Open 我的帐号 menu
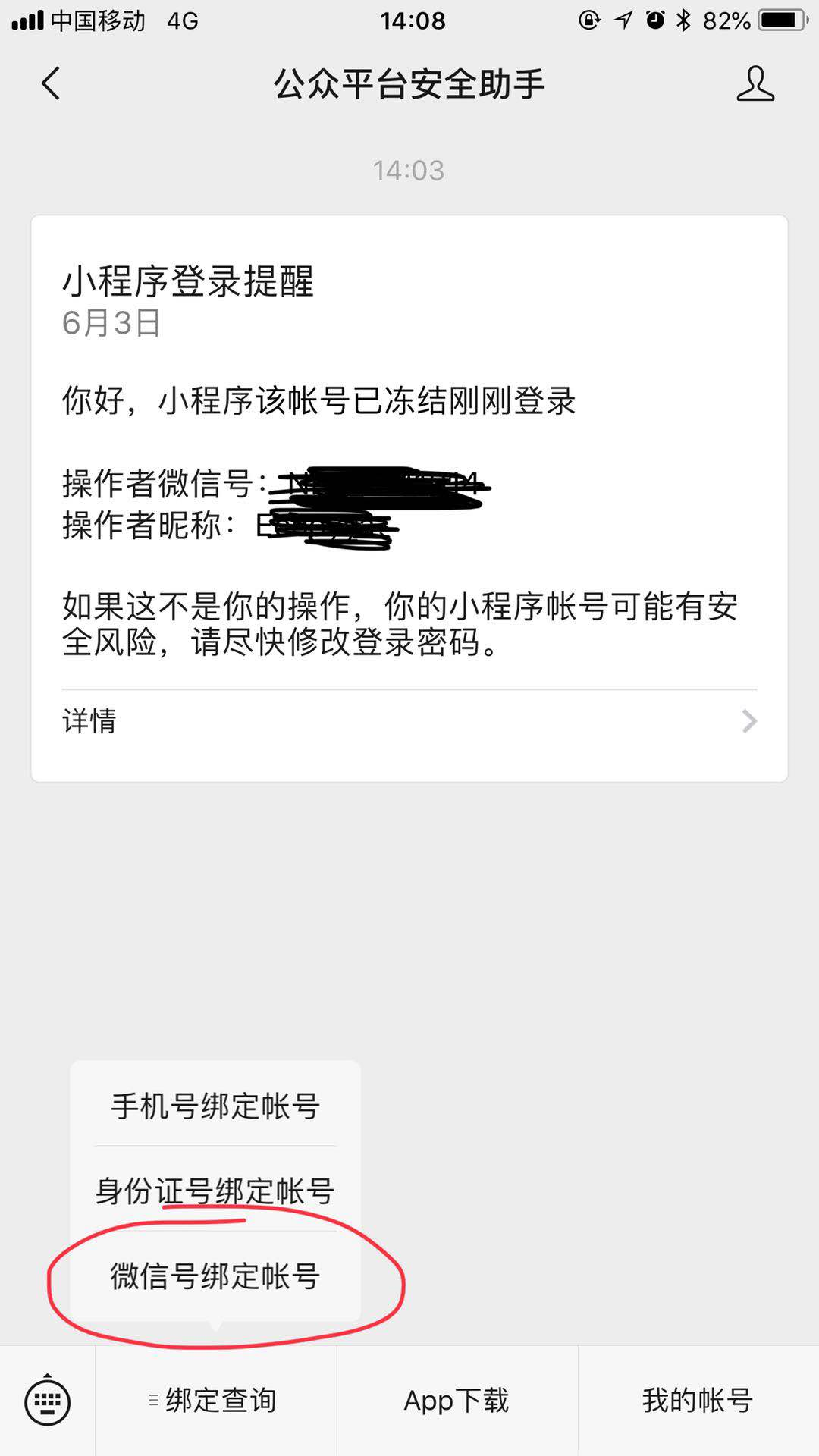Viewport: 819px width, 1456px height. point(698,1401)
